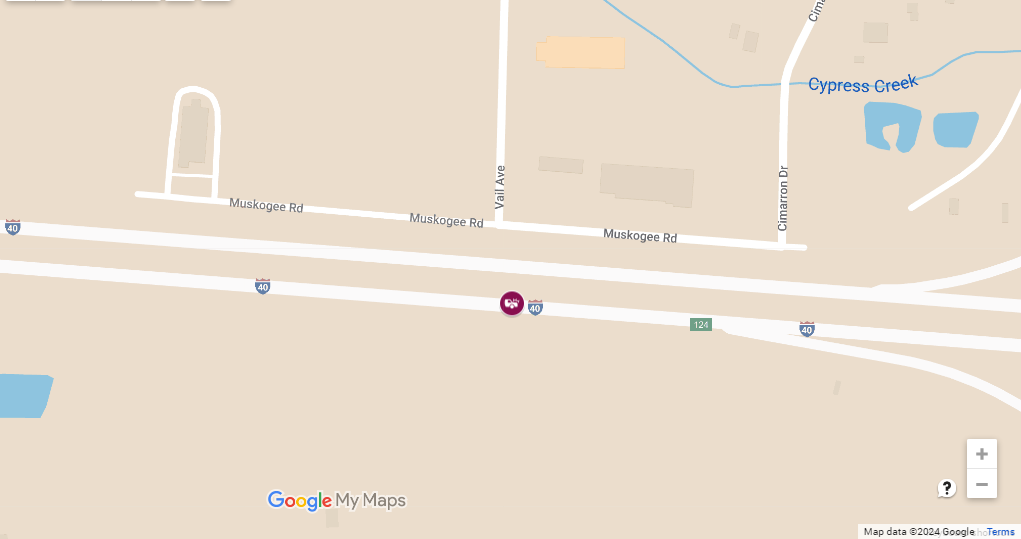Viewport: 1021px width, 539px height.
Task: Open the help question mark
Action: coord(946,488)
